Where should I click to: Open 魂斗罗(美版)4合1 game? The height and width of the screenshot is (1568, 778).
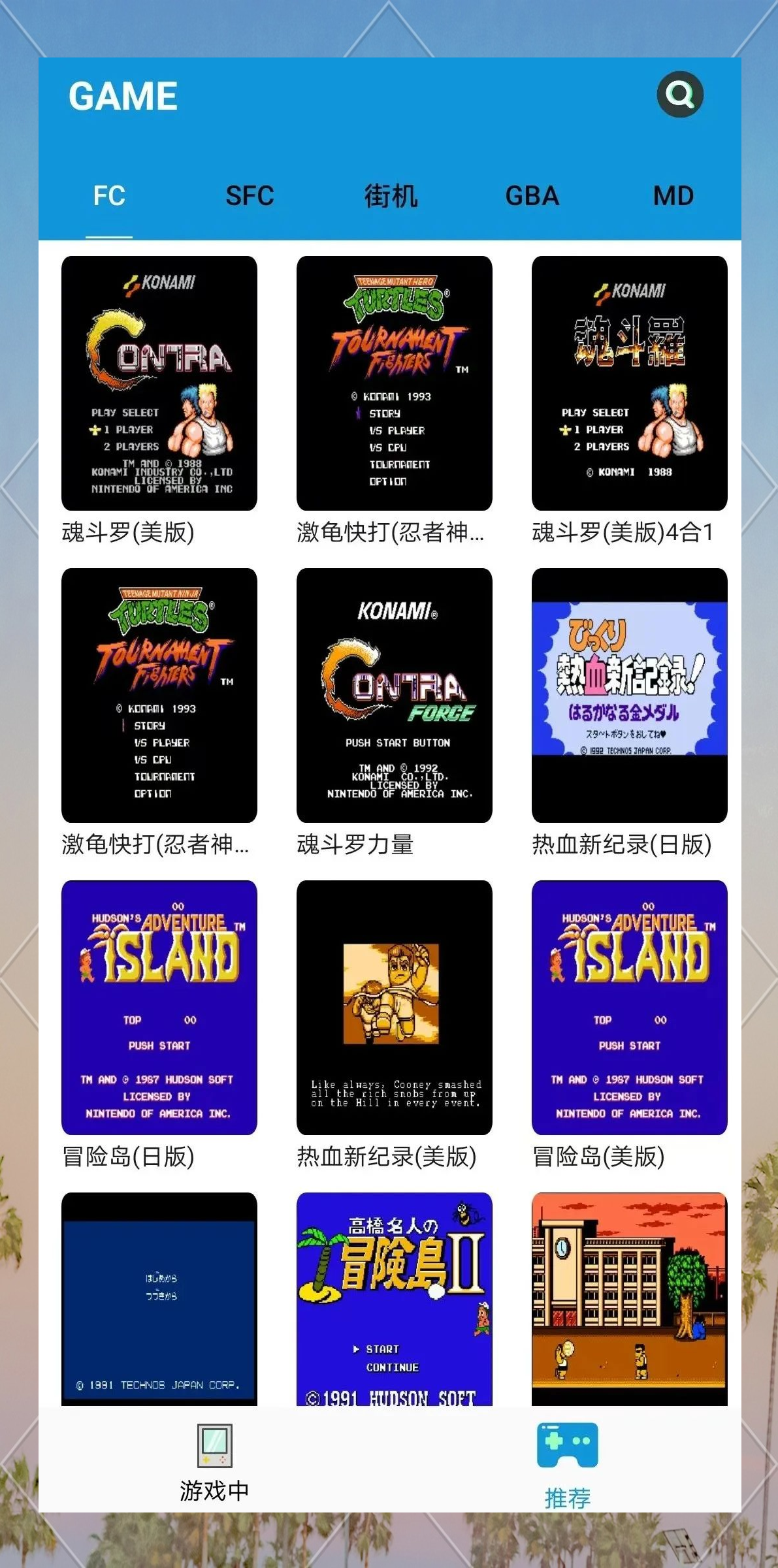coord(629,383)
